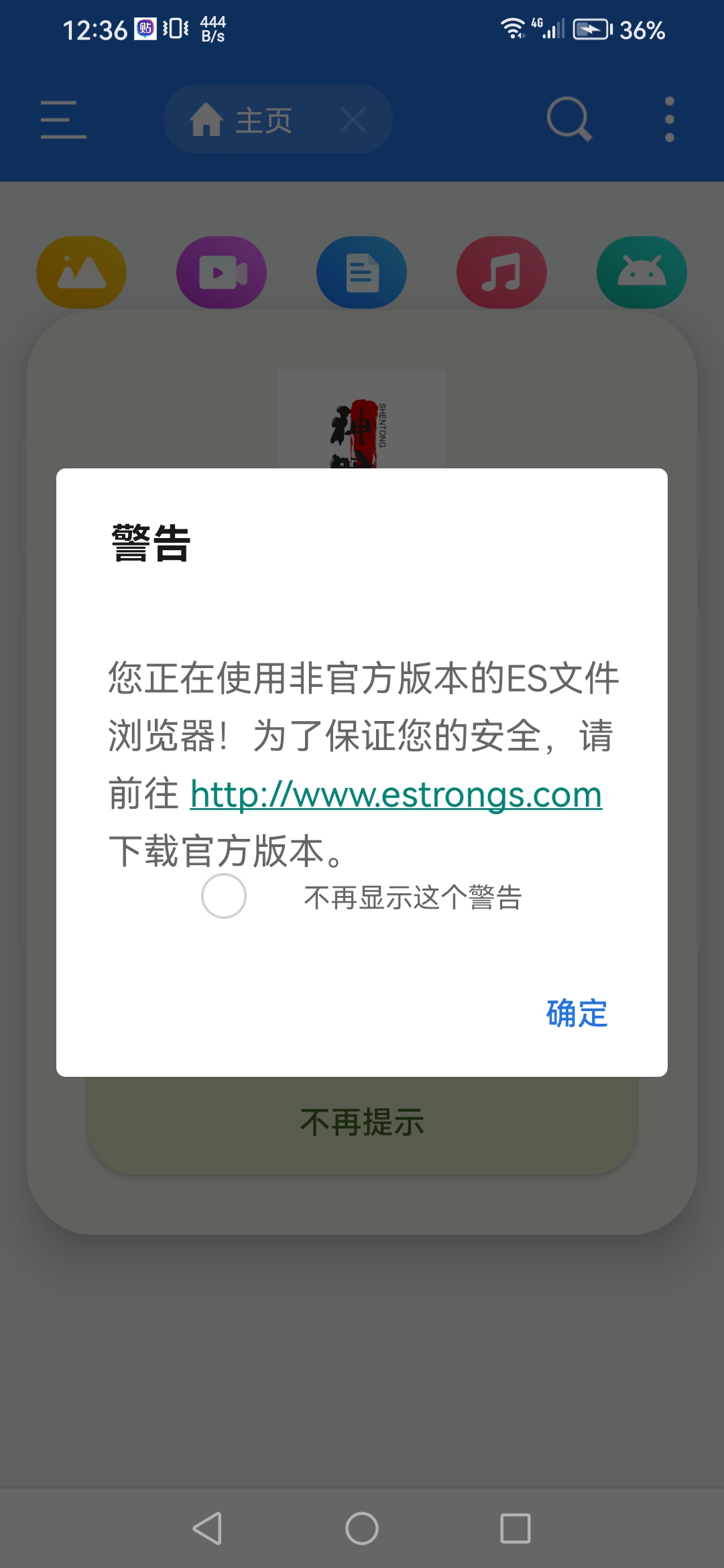Tap 确定 to confirm the warning
Viewport: 724px width, 1568px height.
[577, 1013]
